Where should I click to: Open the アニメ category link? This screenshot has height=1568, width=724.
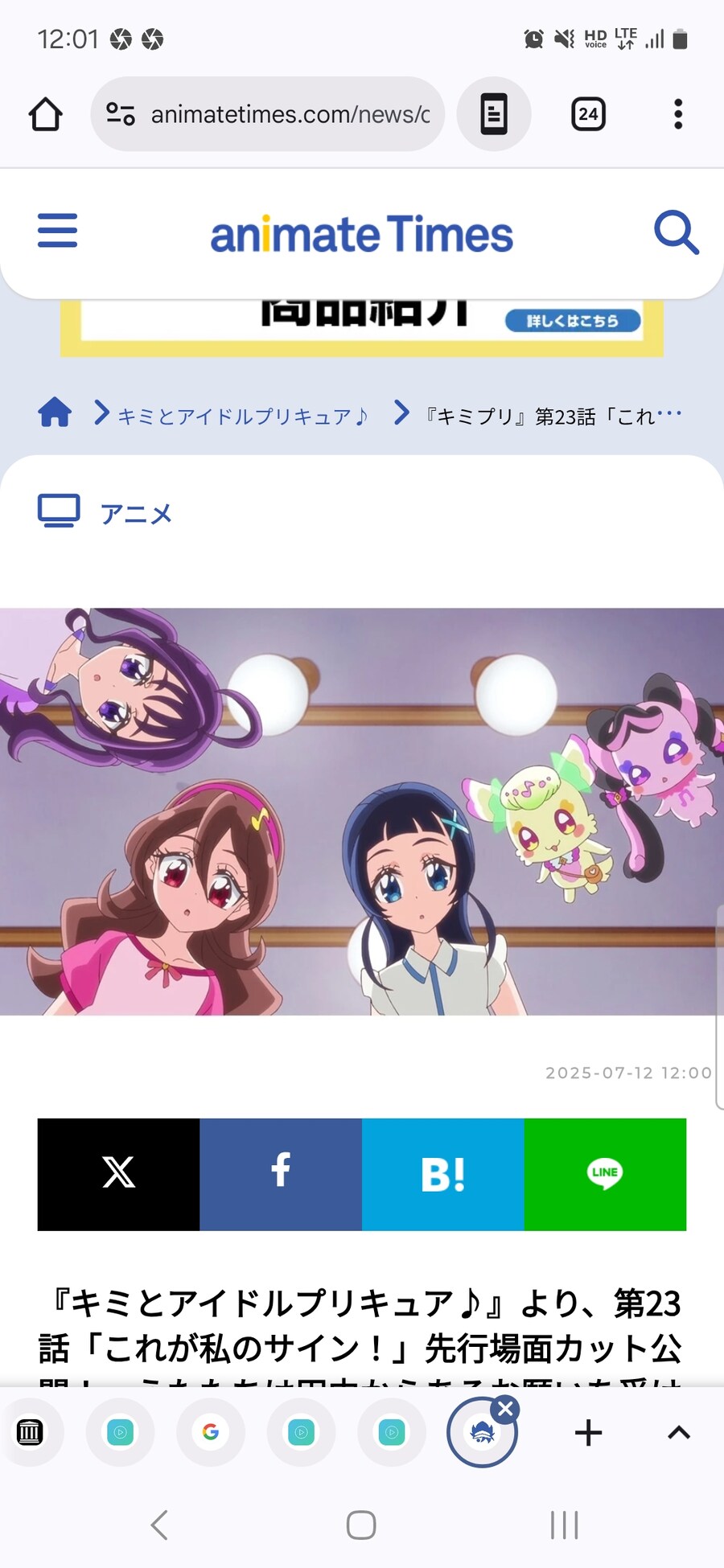(135, 514)
